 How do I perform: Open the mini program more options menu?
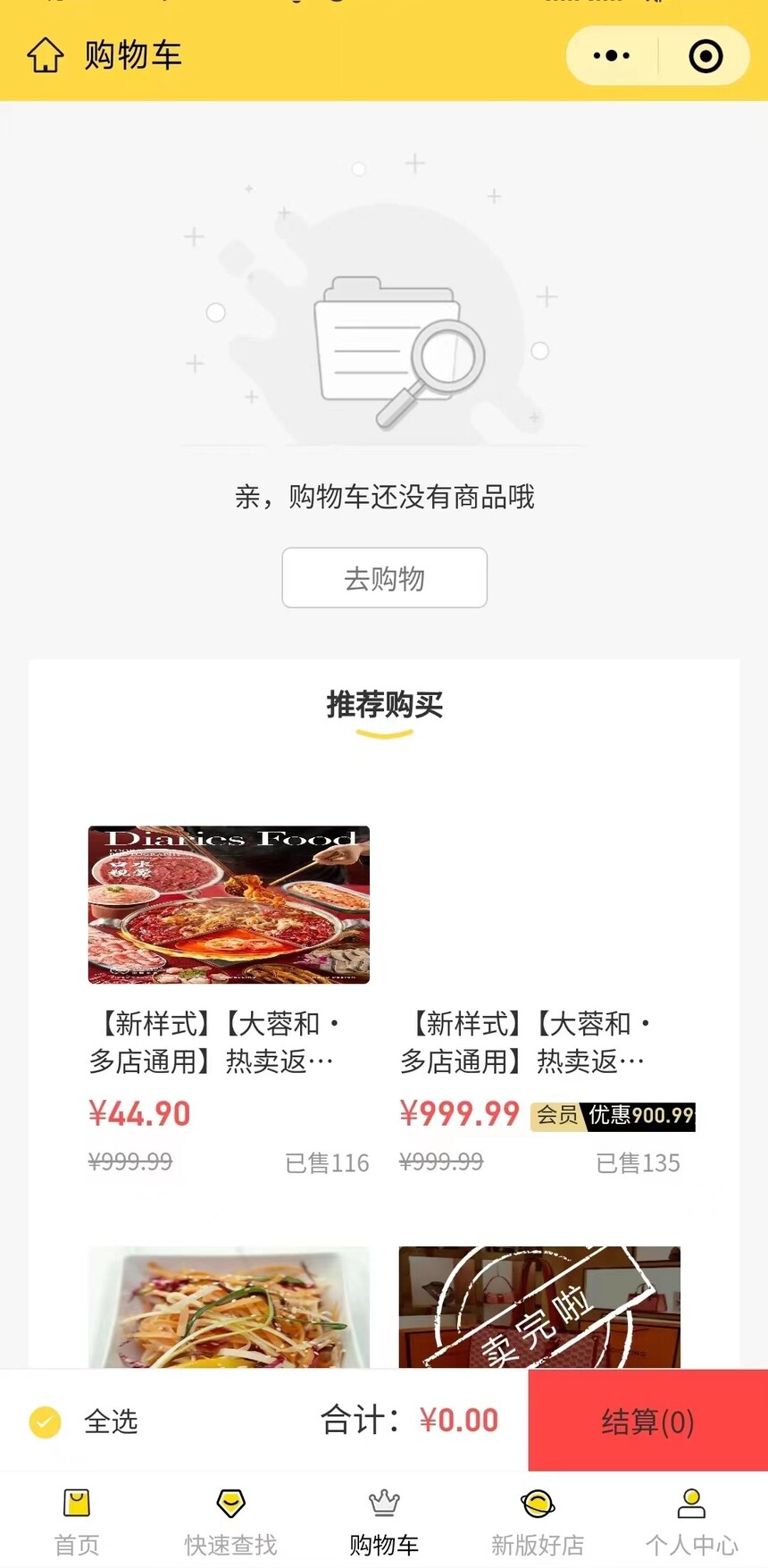point(612,55)
